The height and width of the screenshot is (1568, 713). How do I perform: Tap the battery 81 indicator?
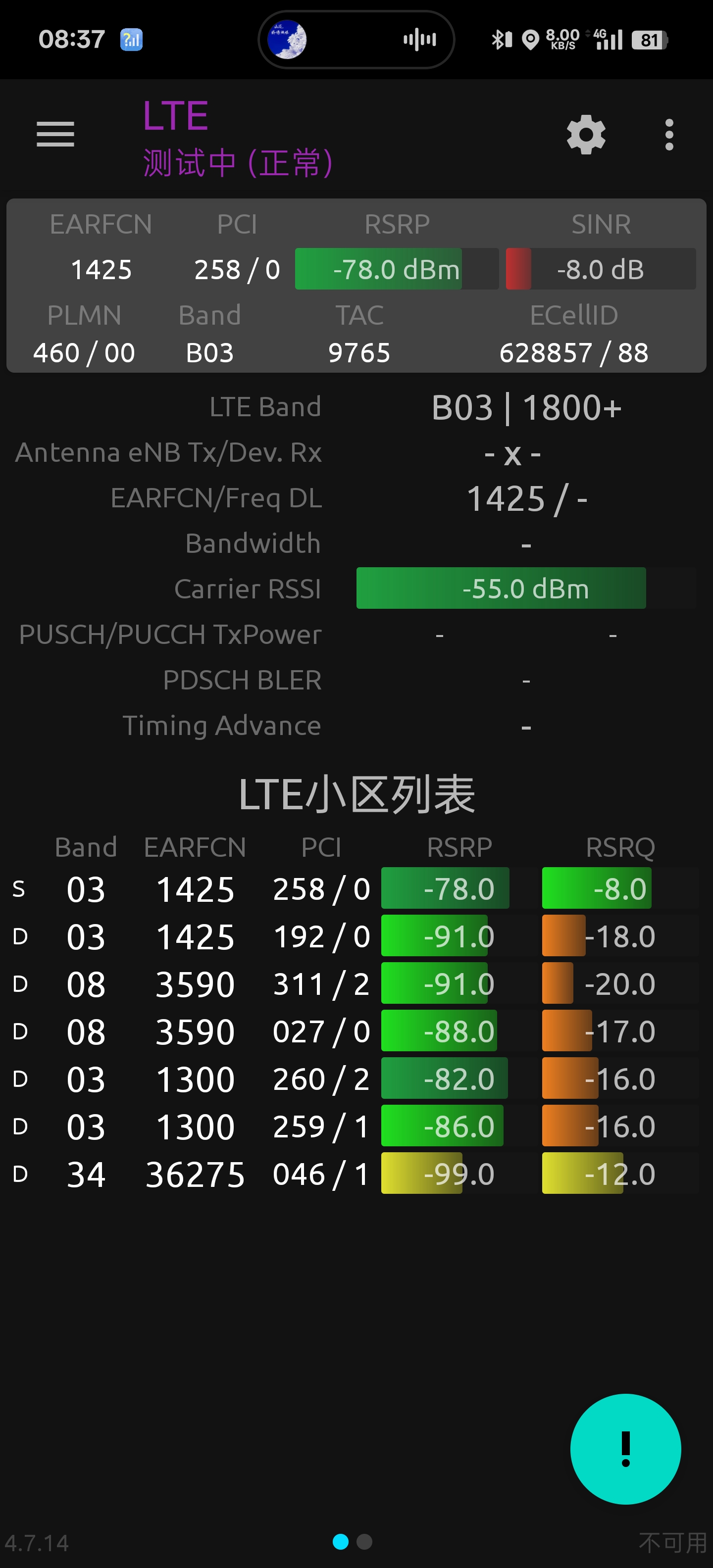[x=649, y=39]
